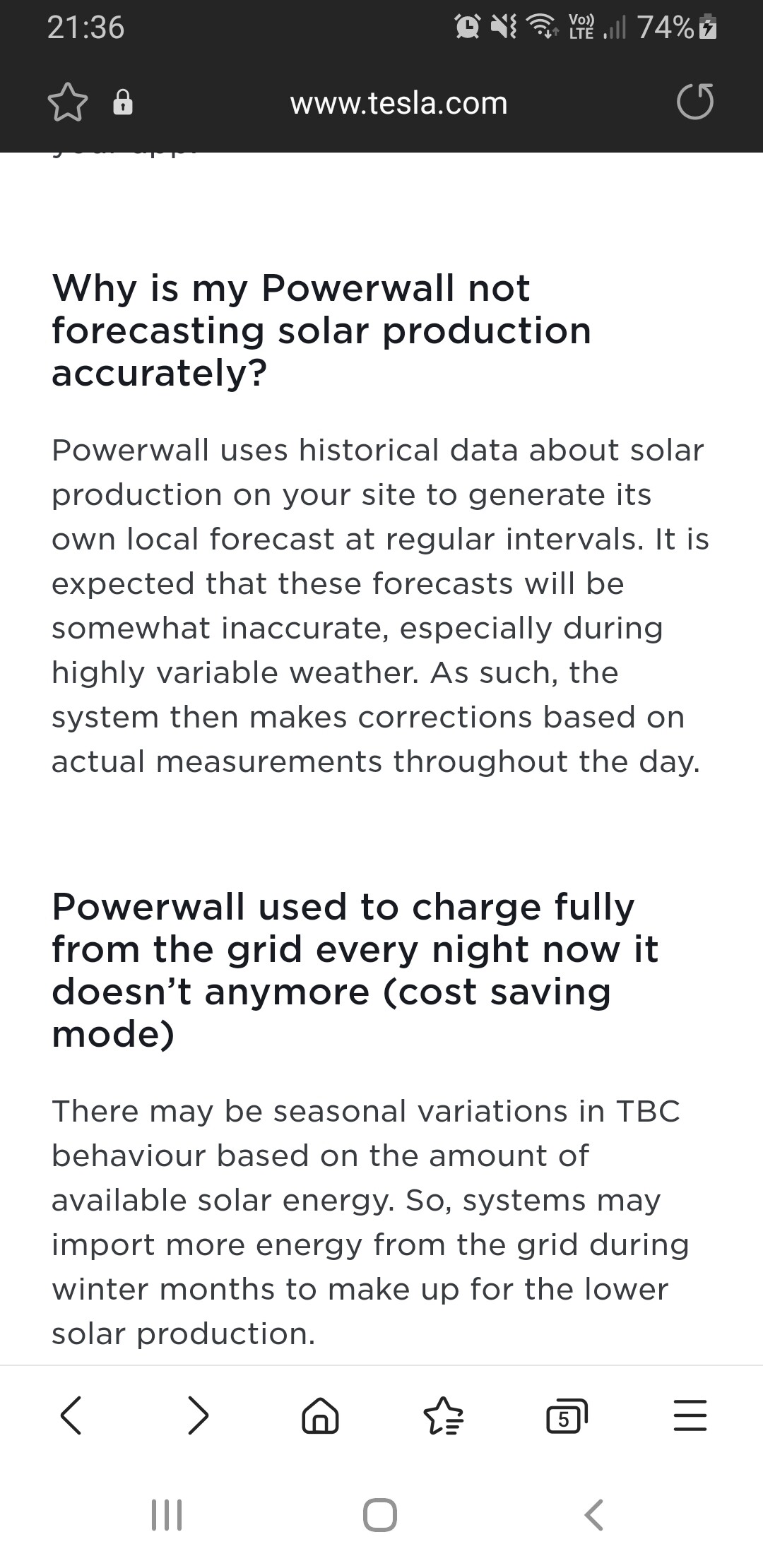
Task: Open the browser home page
Action: (321, 1415)
